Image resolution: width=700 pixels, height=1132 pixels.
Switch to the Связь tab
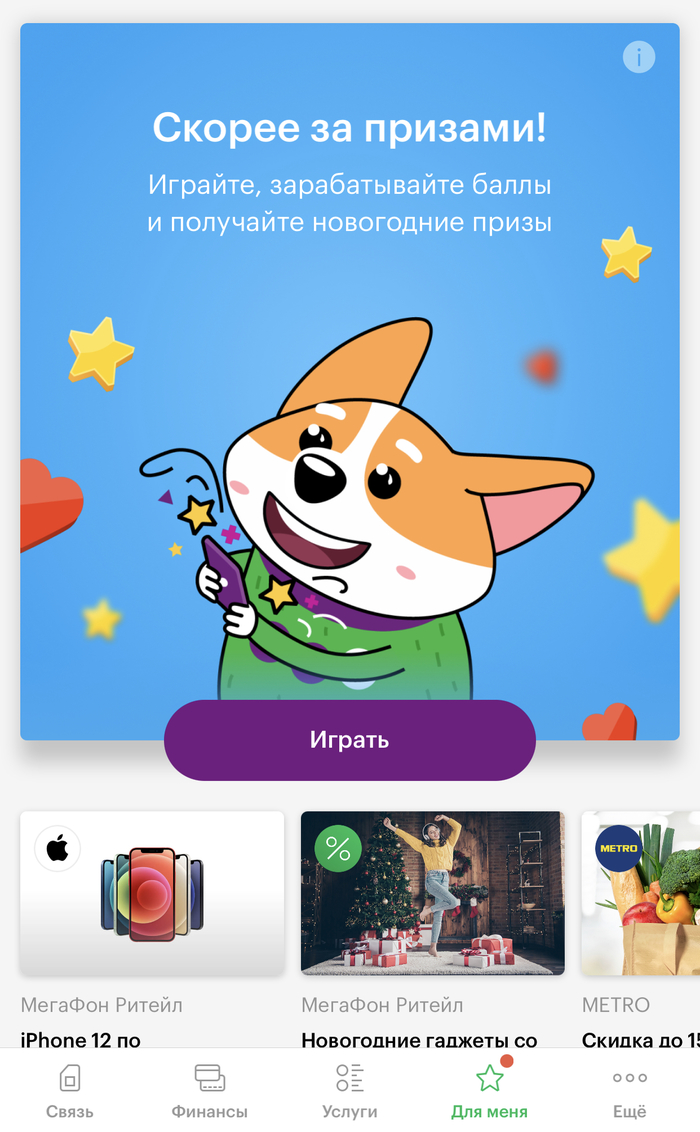(70, 1090)
